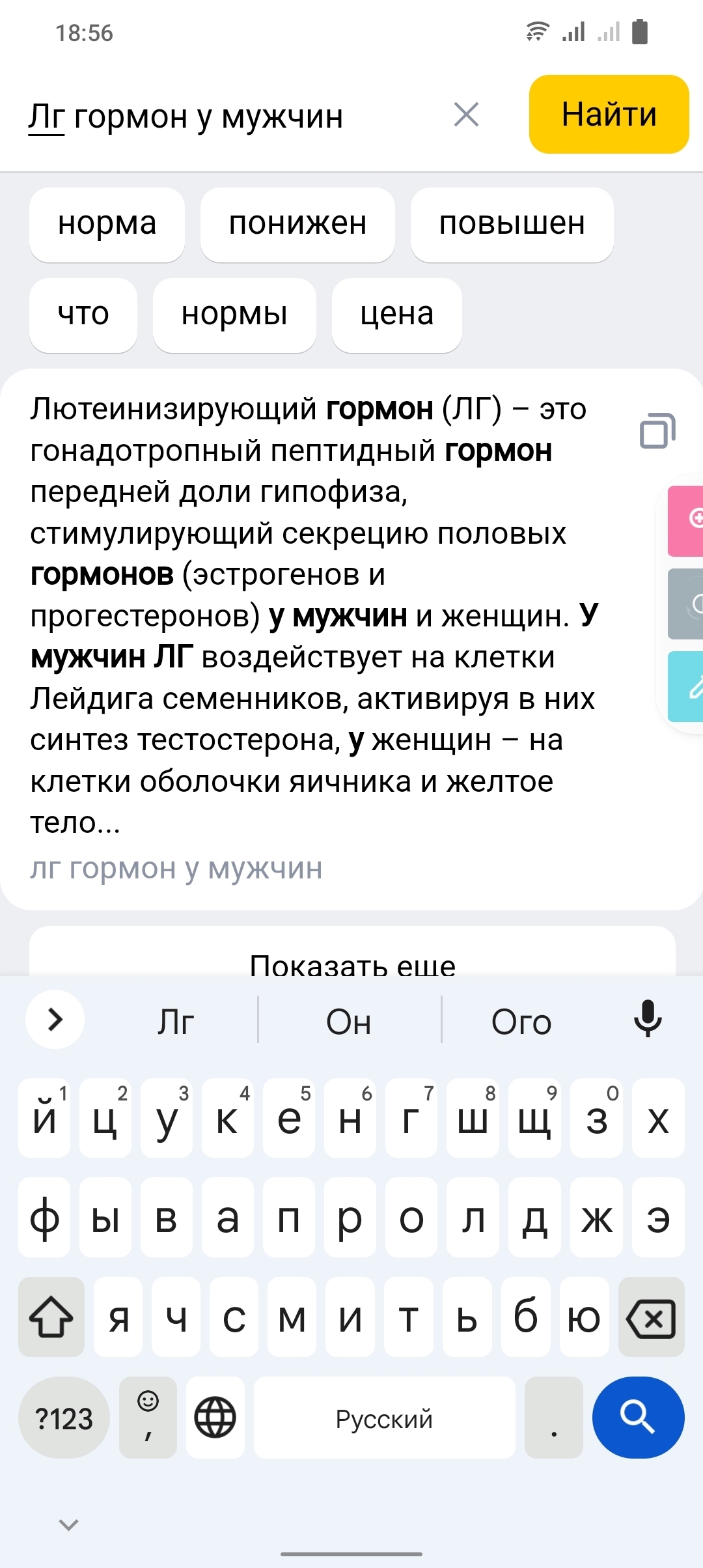
Task: Choose the что suggestion chip
Action: 83,315
